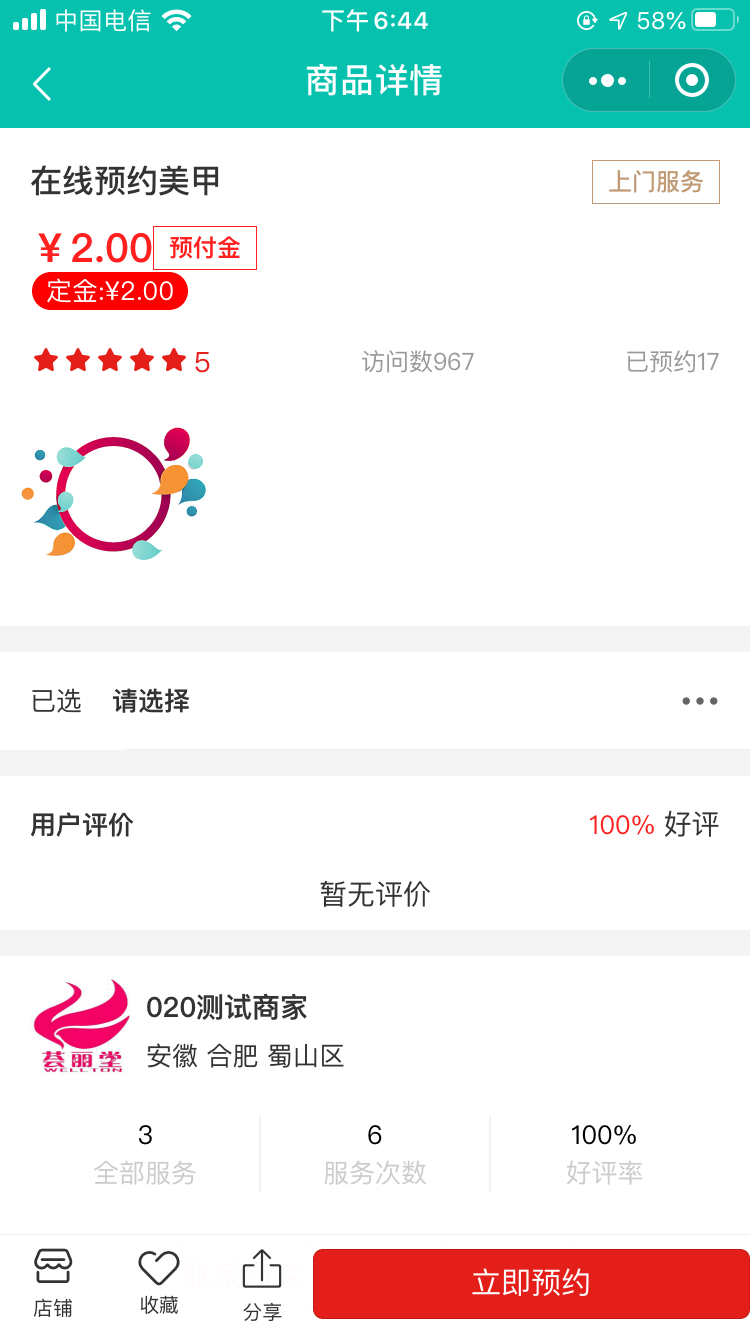This screenshot has height=1334, width=750.
Task: View the 在线预约美甲 product image
Action: coord(114,493)
